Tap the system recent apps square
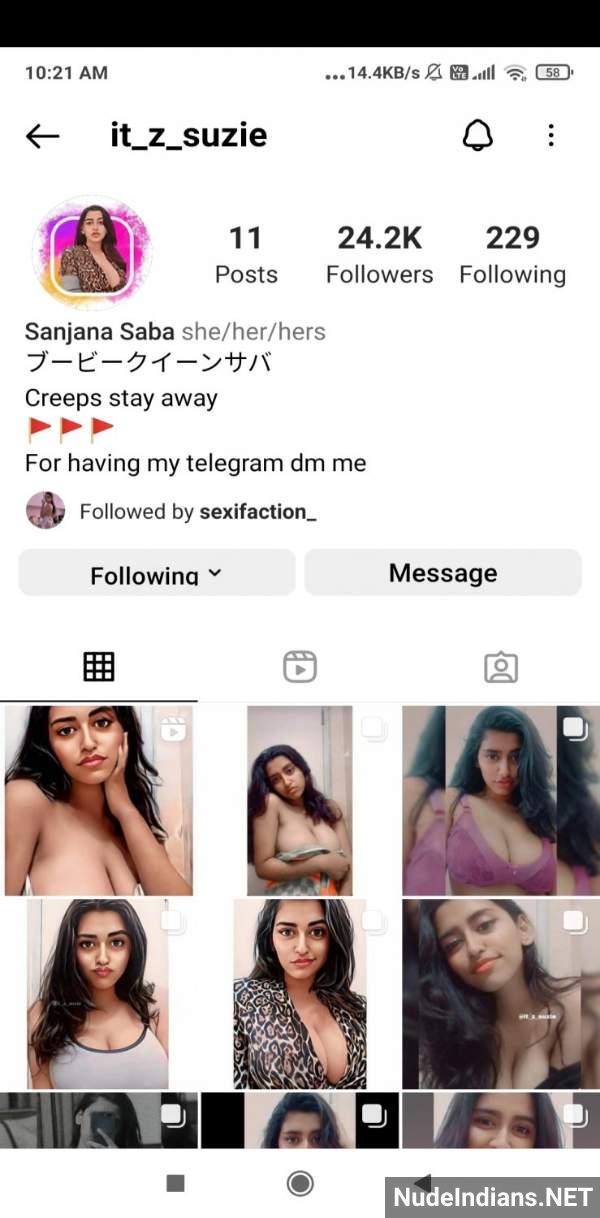 coord(176,1183)
